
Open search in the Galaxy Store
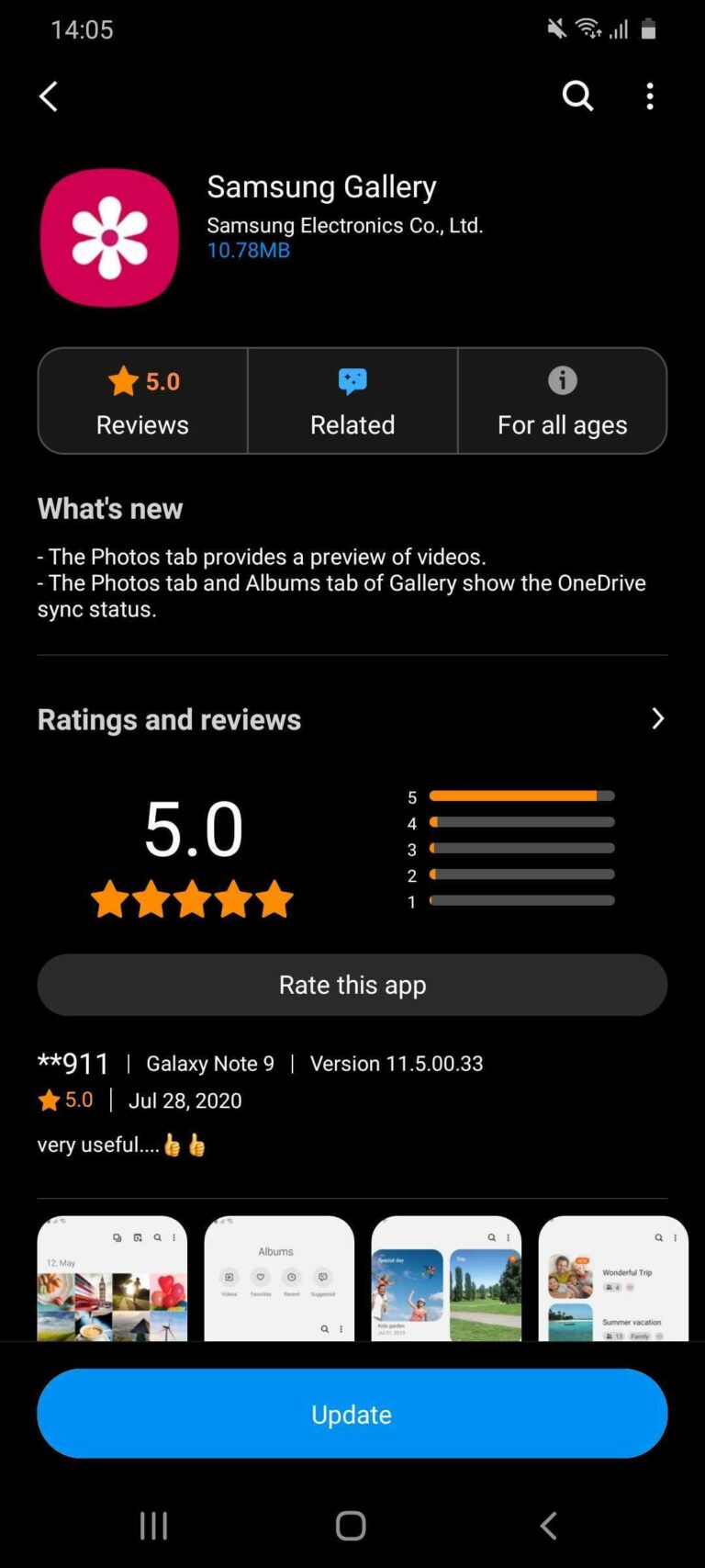[x=577, y=96]
